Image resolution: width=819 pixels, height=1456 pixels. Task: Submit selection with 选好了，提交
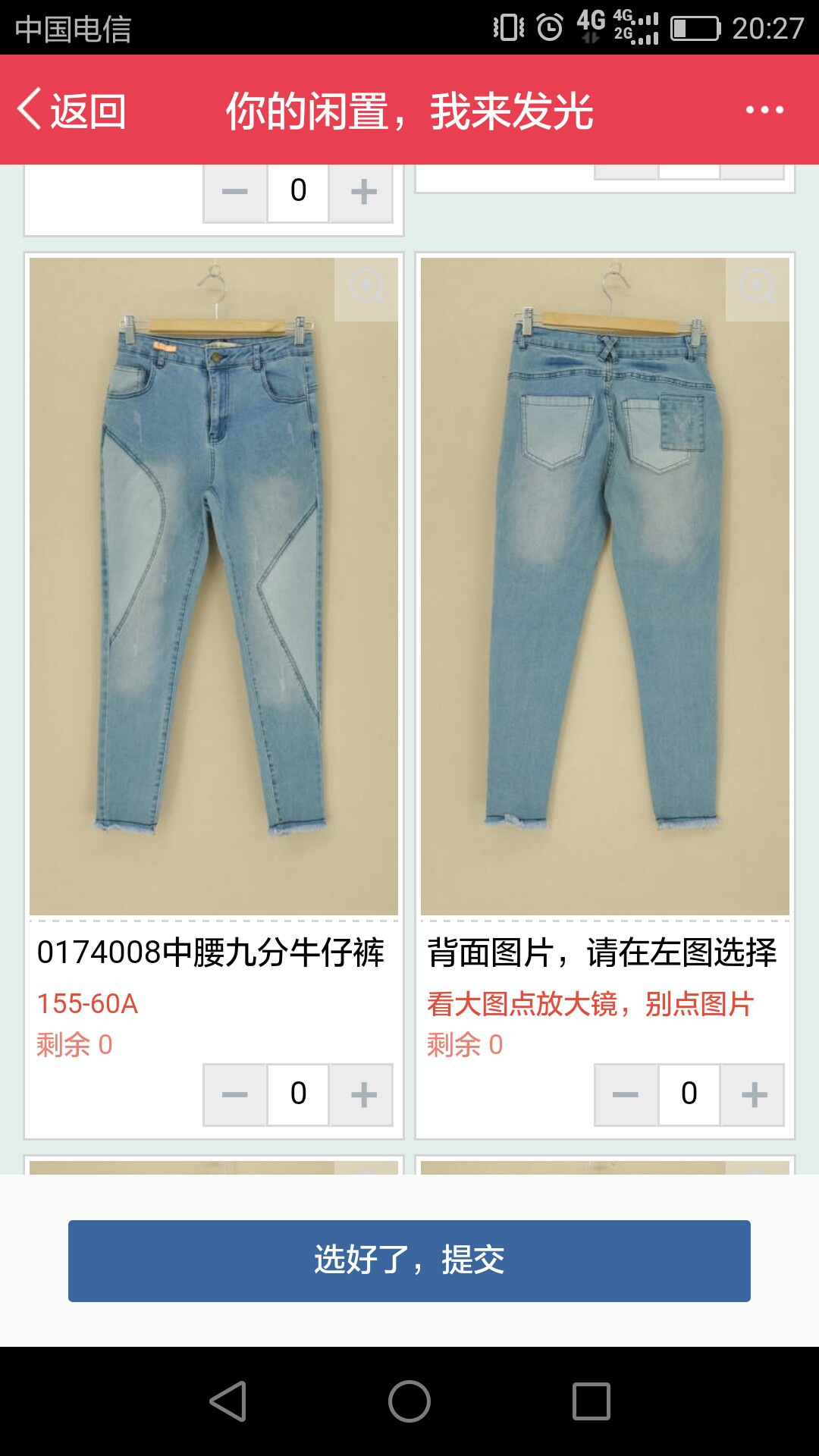[409, 1260]
